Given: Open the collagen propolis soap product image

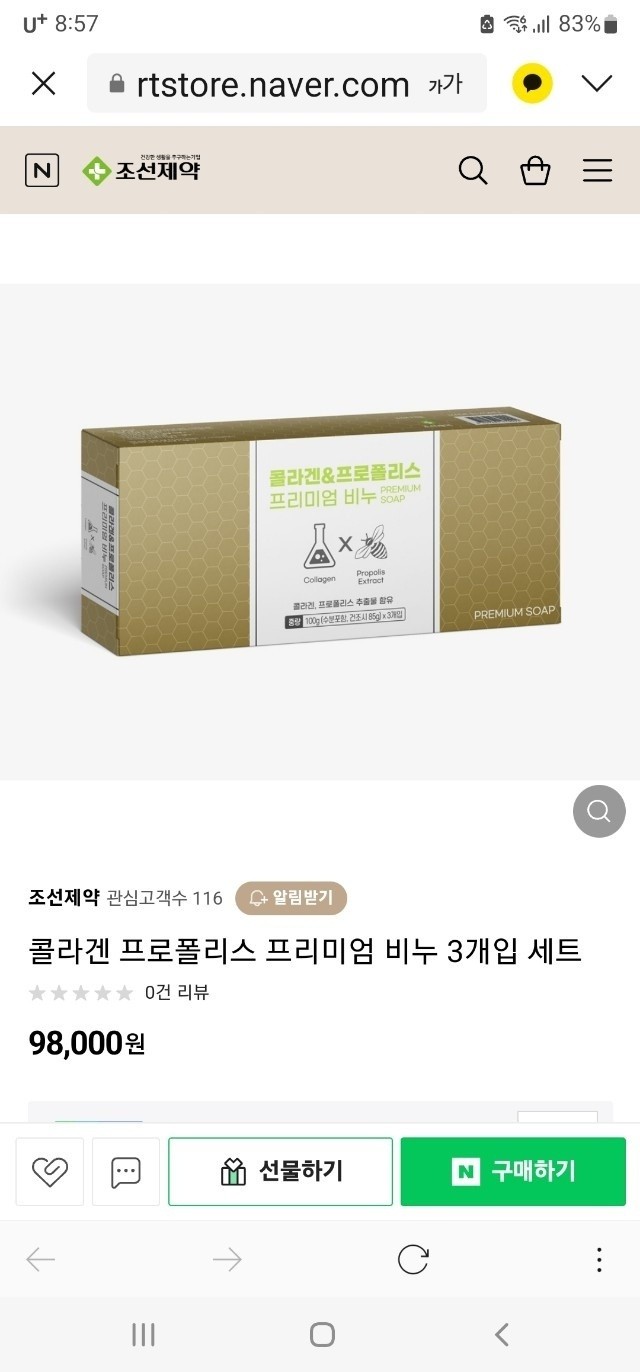Looking at the screenshot, I should pos(320,530).
